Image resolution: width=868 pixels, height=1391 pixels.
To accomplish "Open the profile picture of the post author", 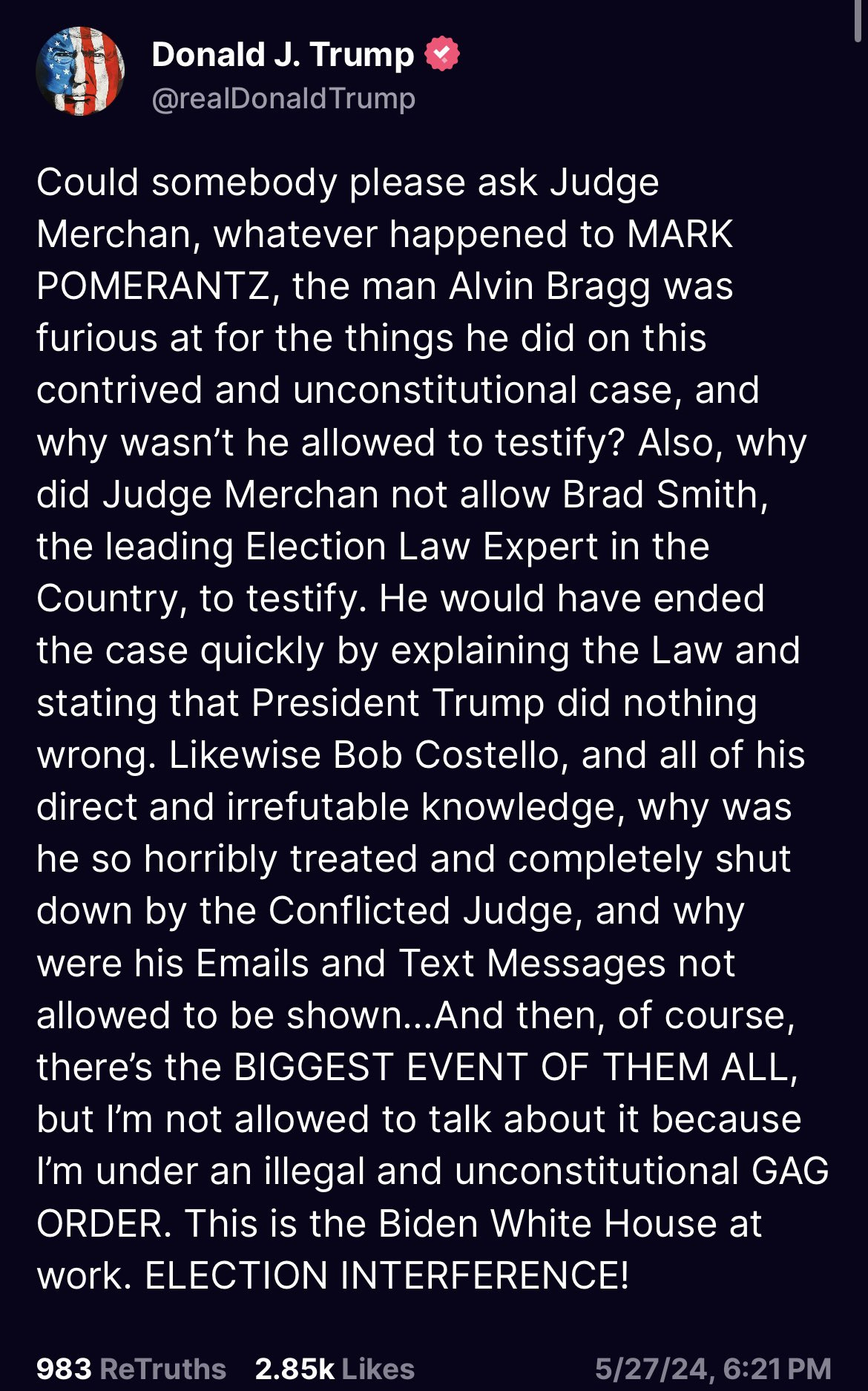I will (80, 71).
